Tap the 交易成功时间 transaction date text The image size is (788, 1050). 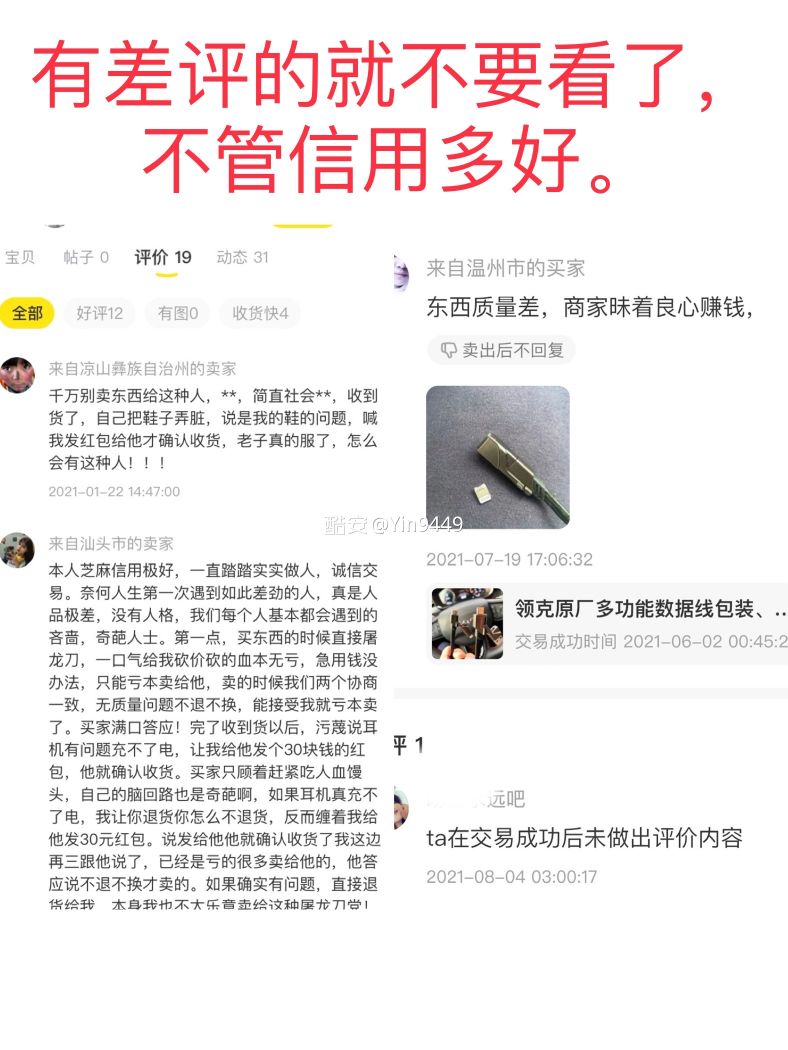point(640,644)
